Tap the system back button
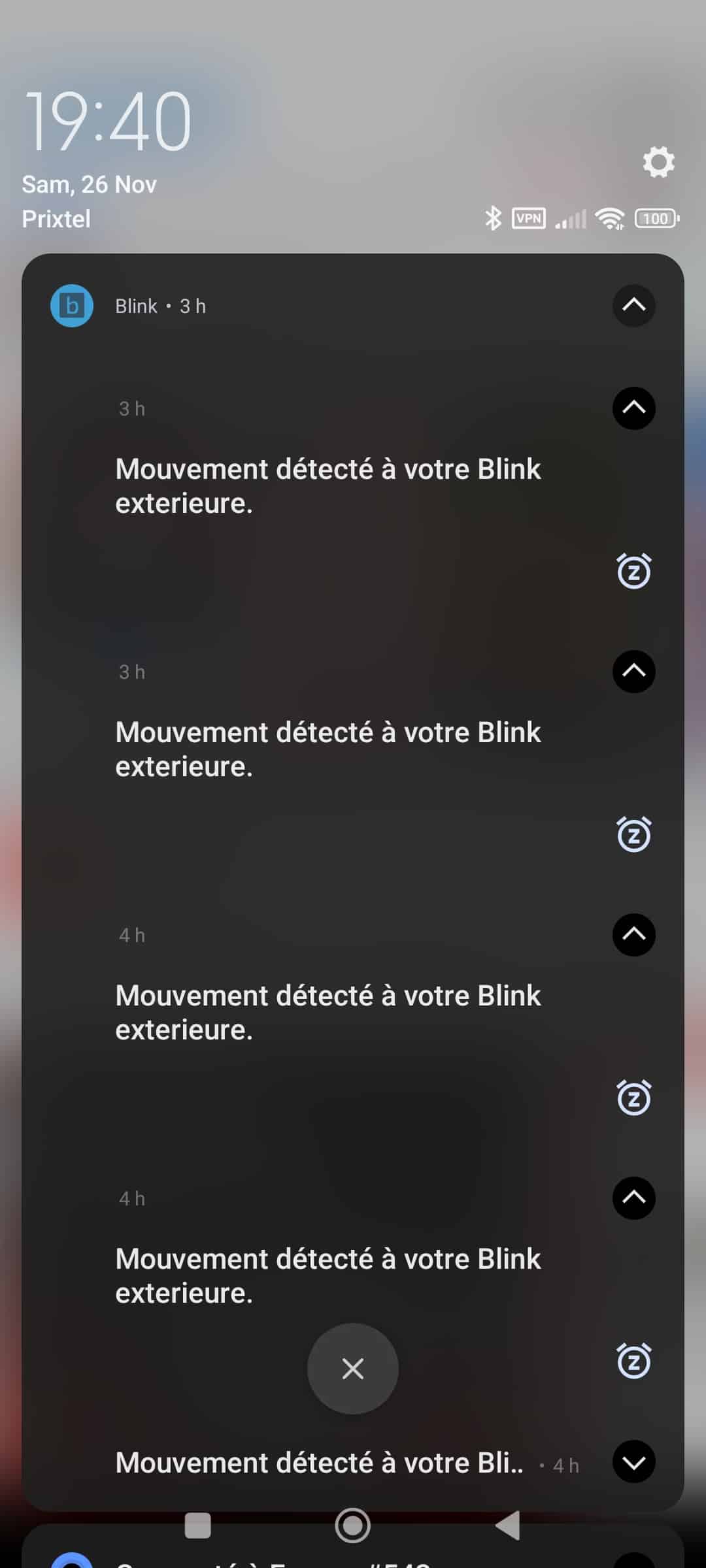The image size is (706, 1568). click(509, 1526)
